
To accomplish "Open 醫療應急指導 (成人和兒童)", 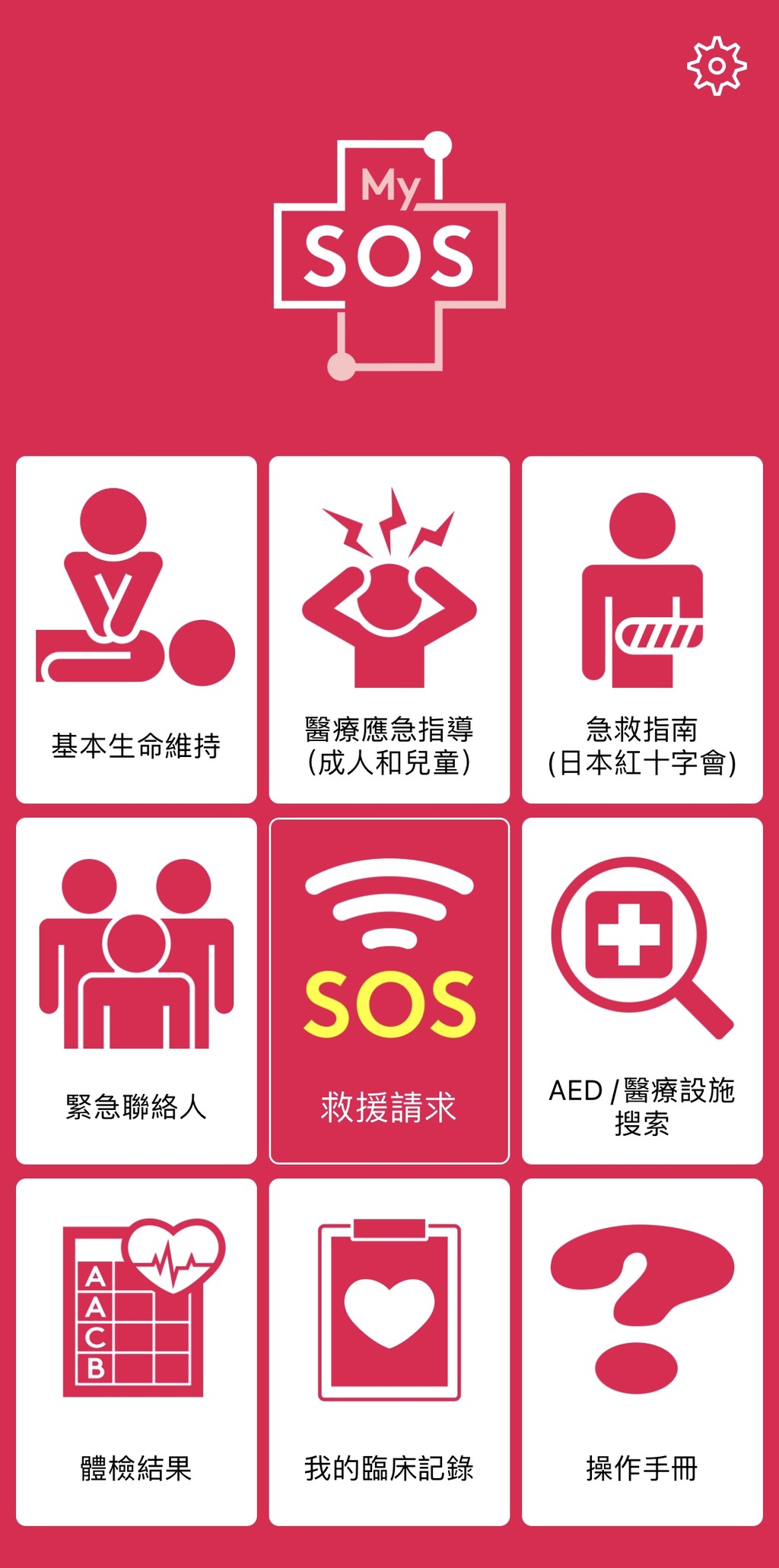I will coord(389,629).
